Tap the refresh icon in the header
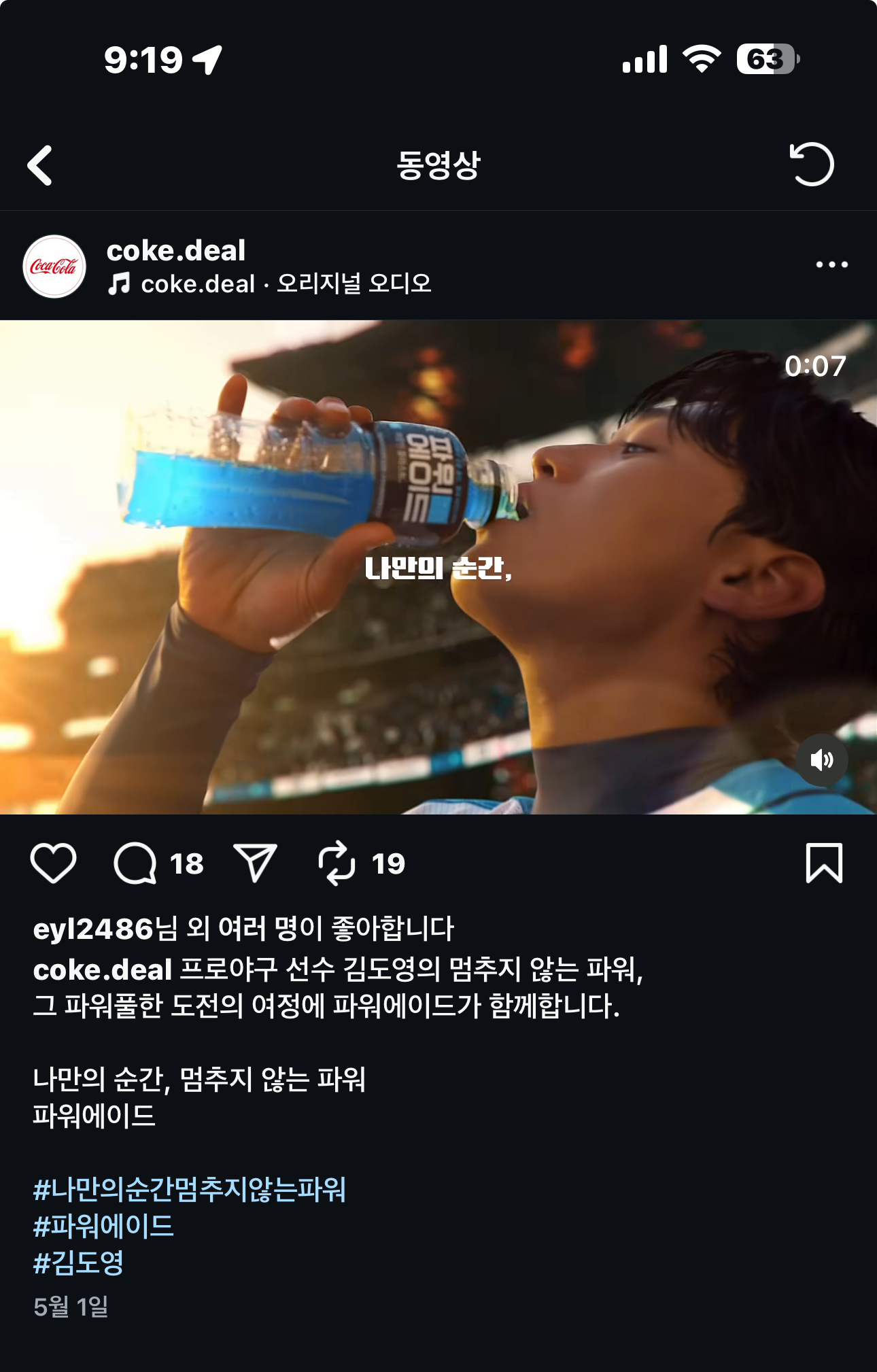This screenshot has height=1372, width=877. click(x=812, y=165)
